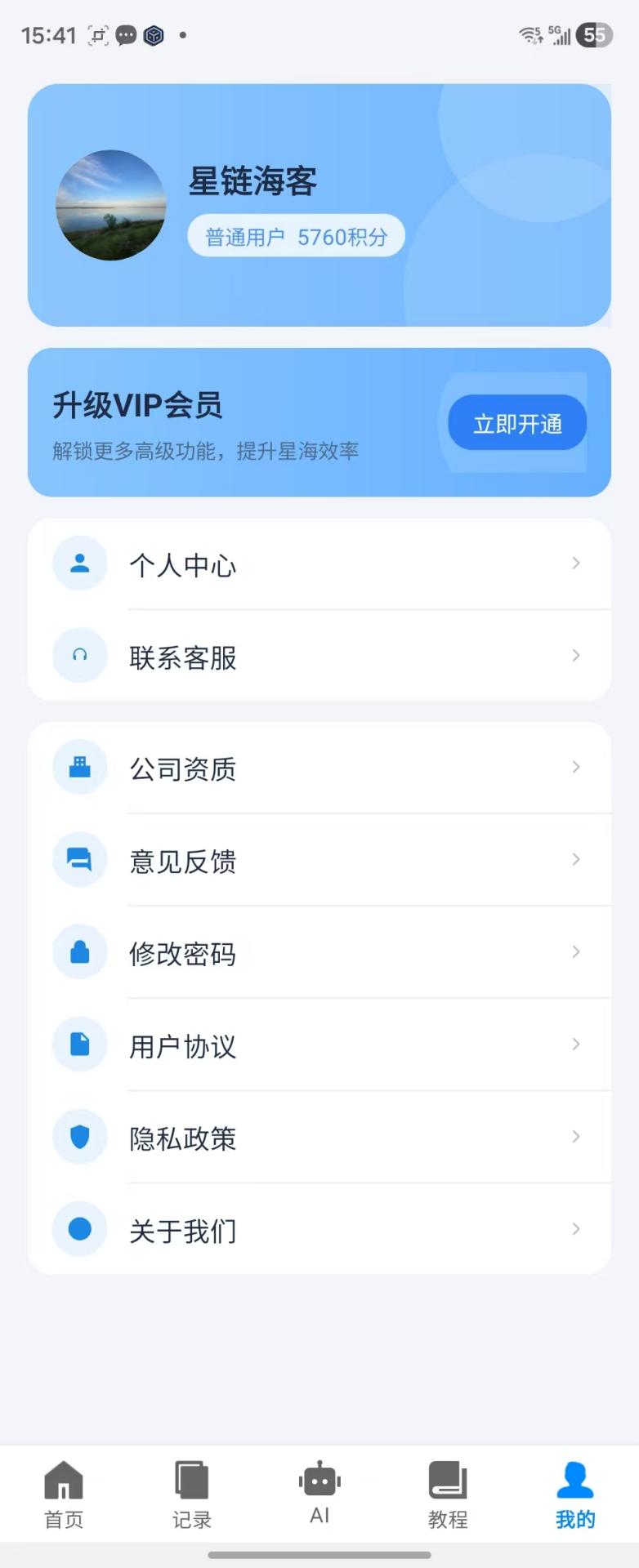Click the building icon beside 公司资质
The image size is (639, 1568).
[x=79, y=766]
